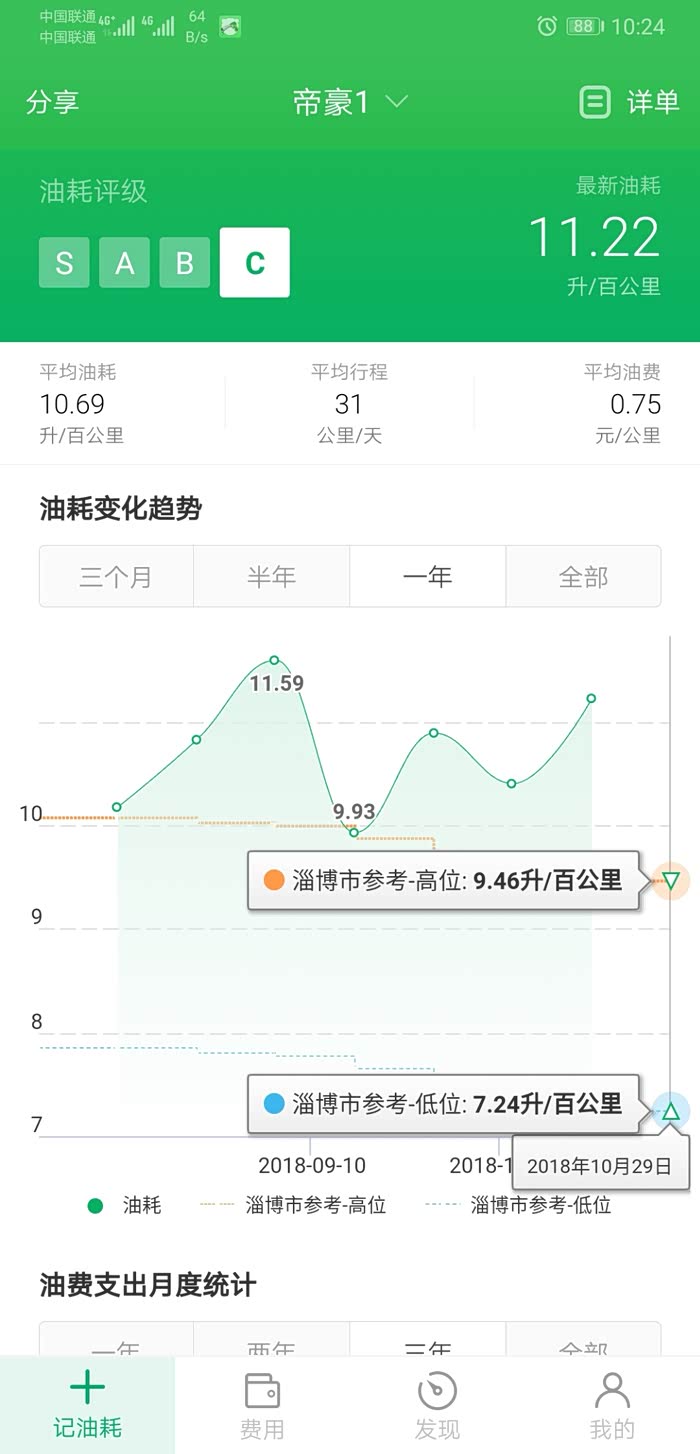Go to the 记油耗 tab
This screenshot has width=700, height=1454.
pyautogui.click(x=87, y=1405)
